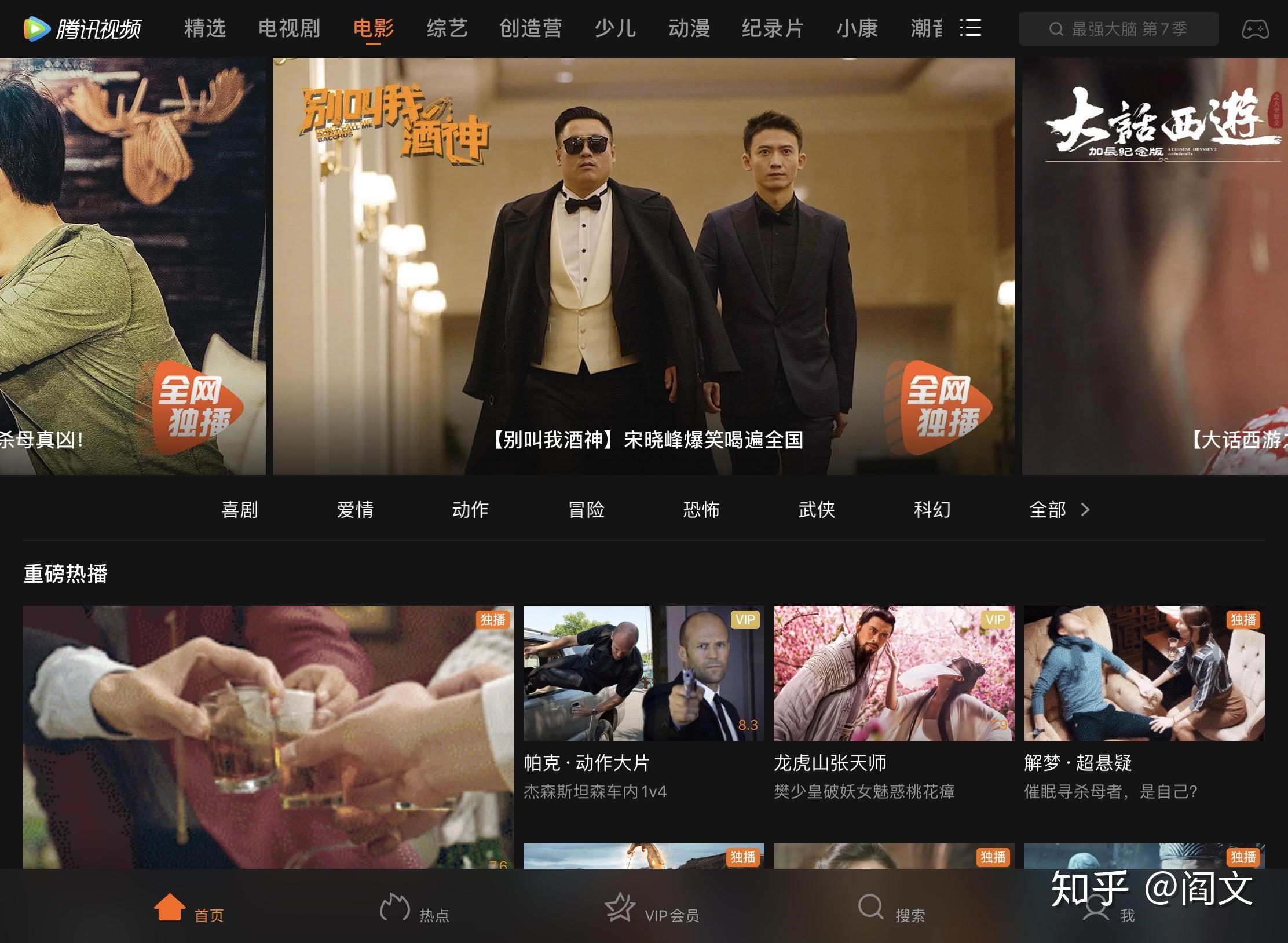
Task: Filter movies by 喜剧
Action: tap(240, 510)
